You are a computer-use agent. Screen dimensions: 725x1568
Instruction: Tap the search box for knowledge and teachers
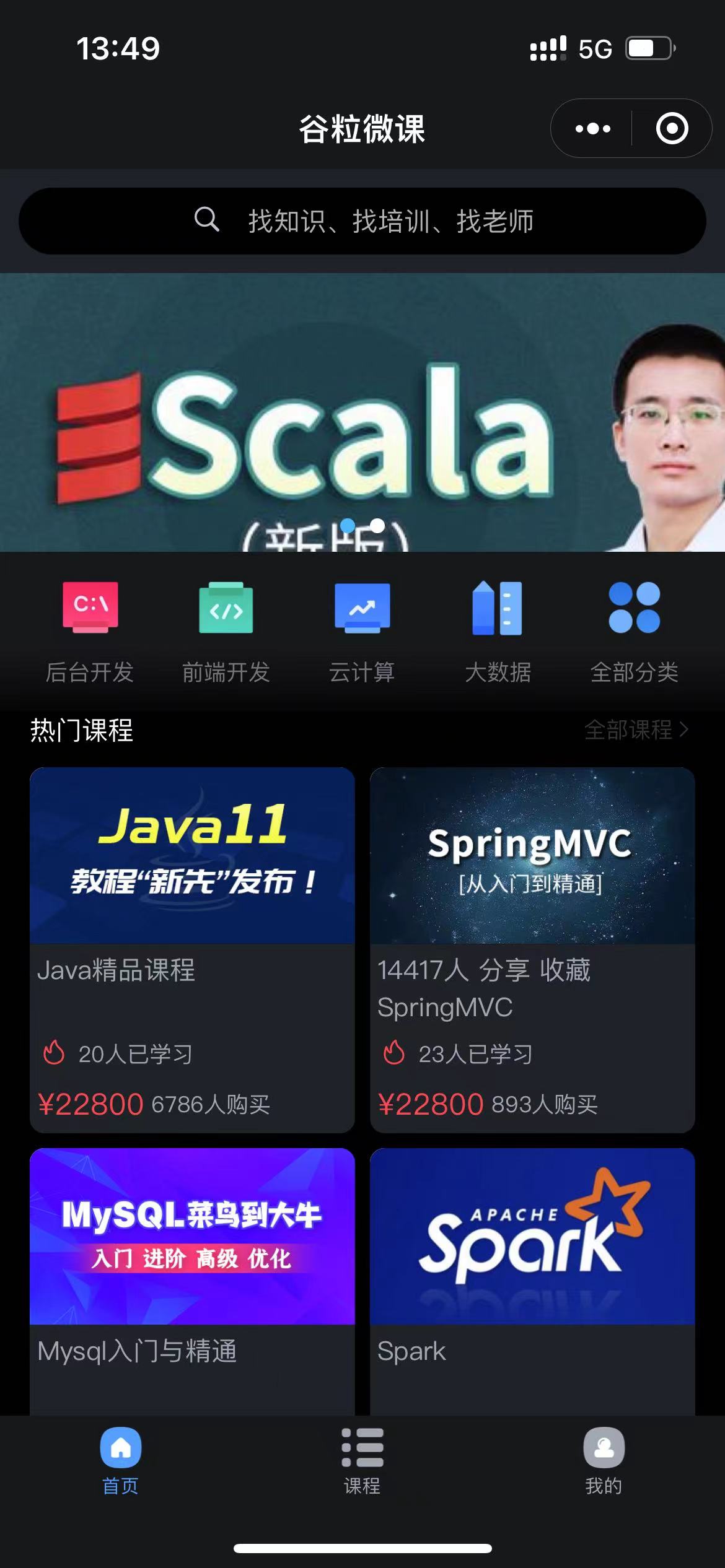[362, 221]
